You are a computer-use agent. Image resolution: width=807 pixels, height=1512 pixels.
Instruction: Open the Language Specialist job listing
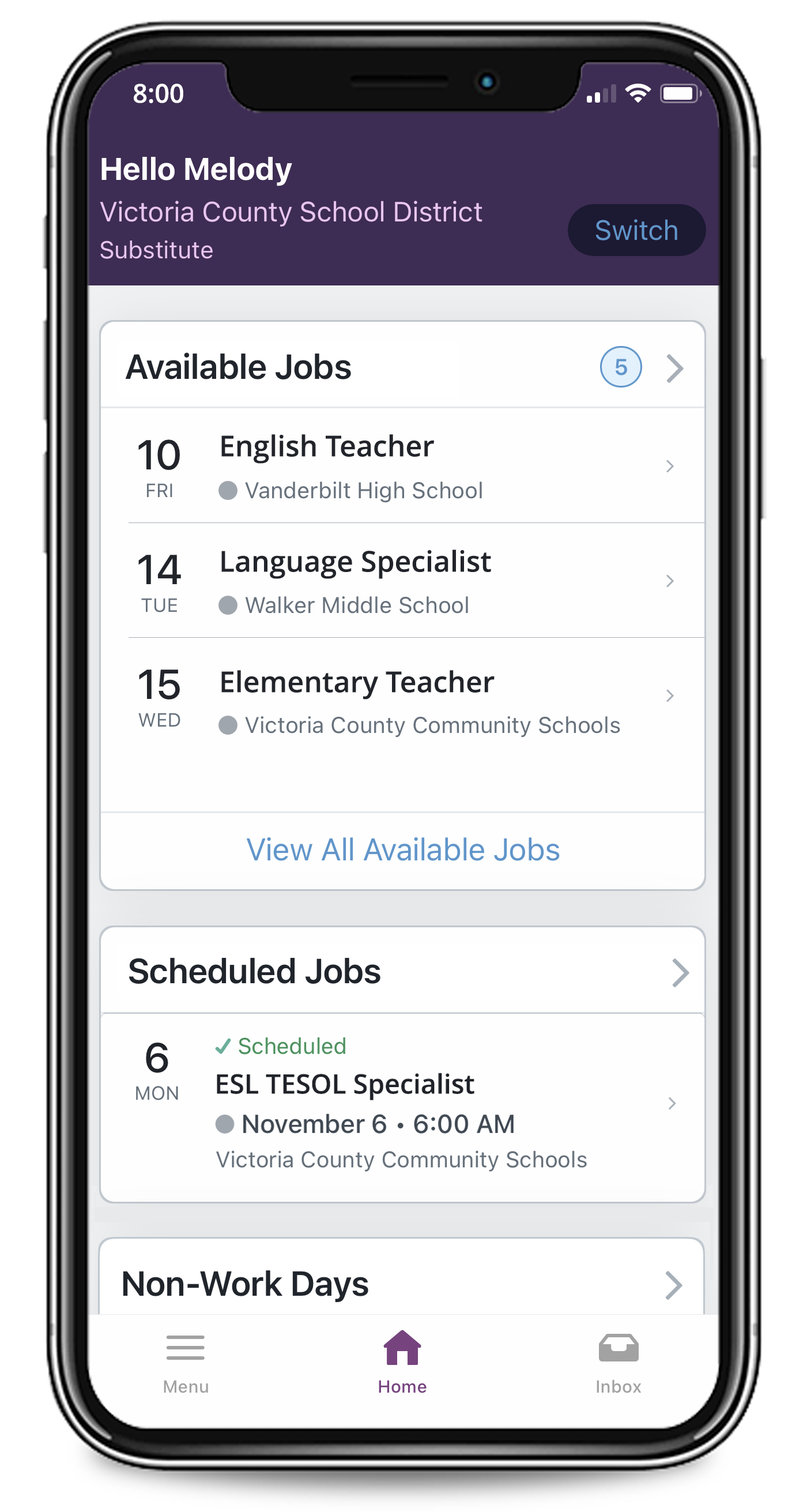click(x=402, y=582)
